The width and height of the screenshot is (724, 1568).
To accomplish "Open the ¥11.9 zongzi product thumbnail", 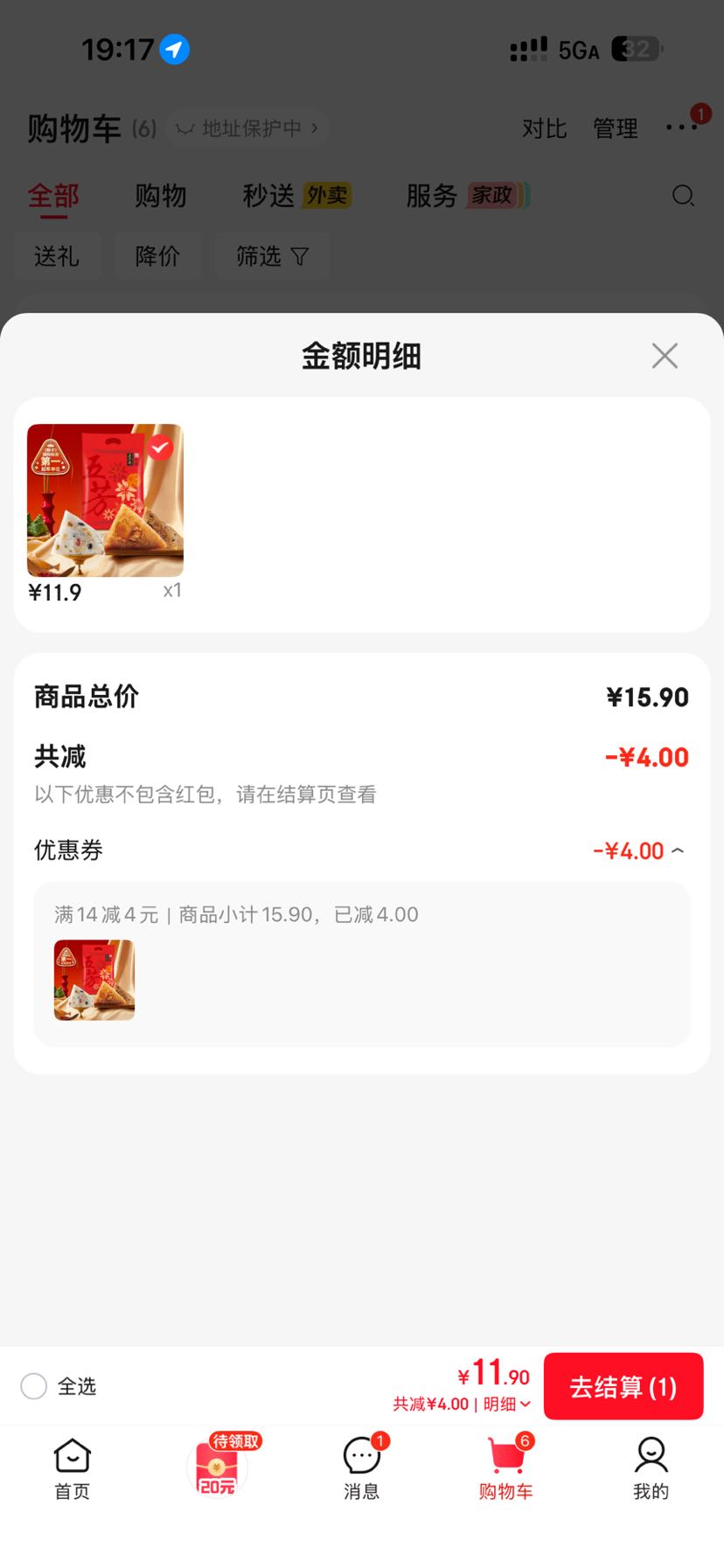I will click(105, 500).
